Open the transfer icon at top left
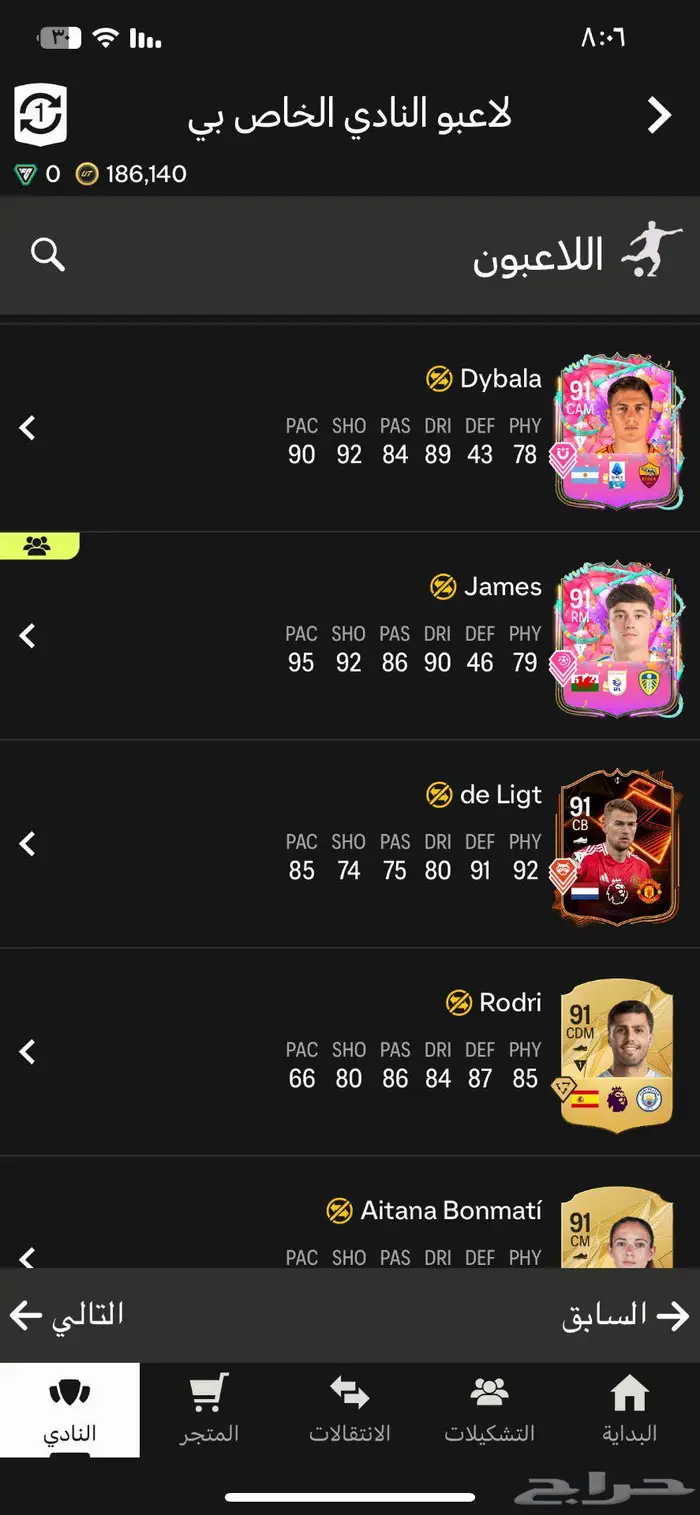 pos(39,115)
